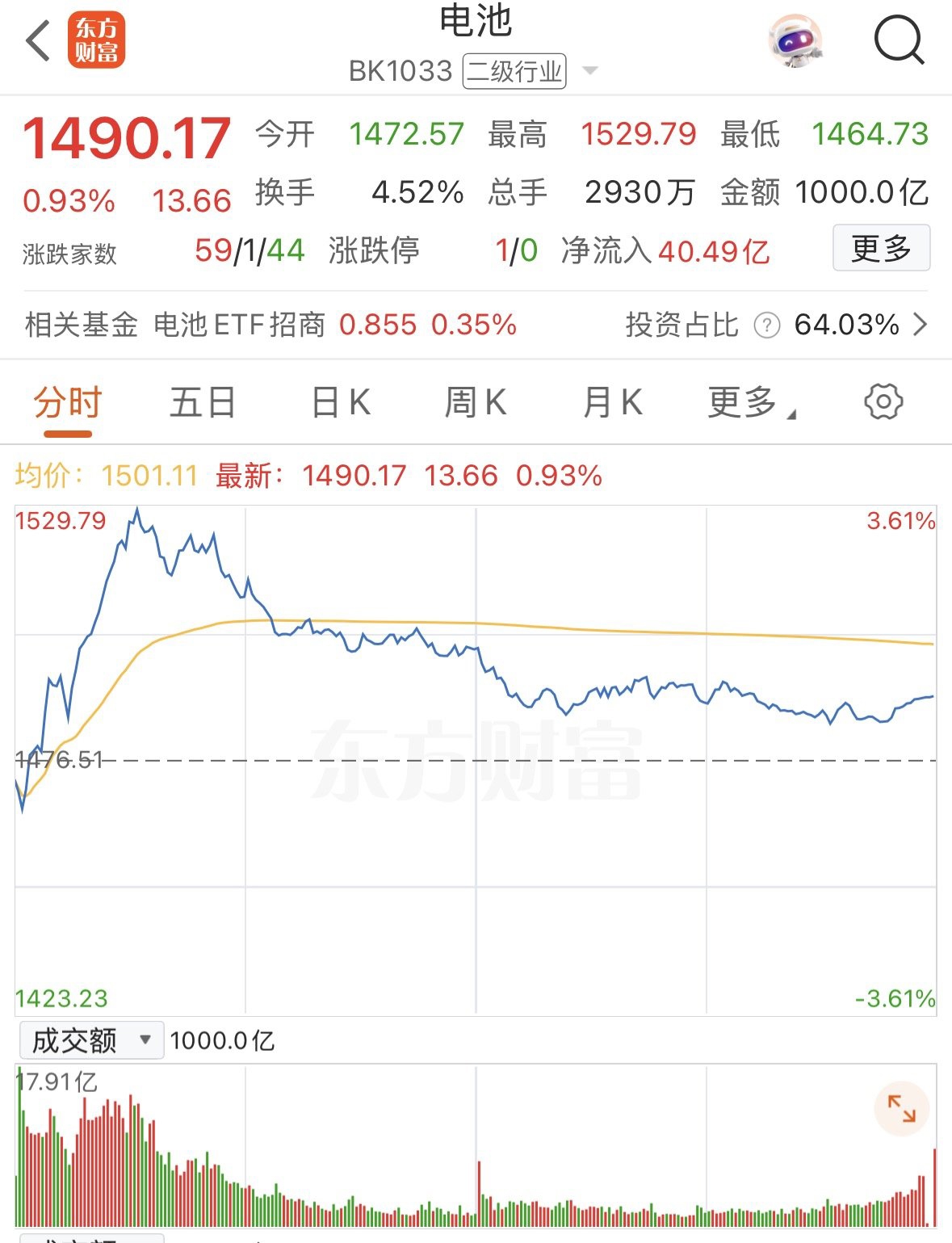Switch to the 日K chart tab
The image size is (952, 1243).
coord(341,402)
